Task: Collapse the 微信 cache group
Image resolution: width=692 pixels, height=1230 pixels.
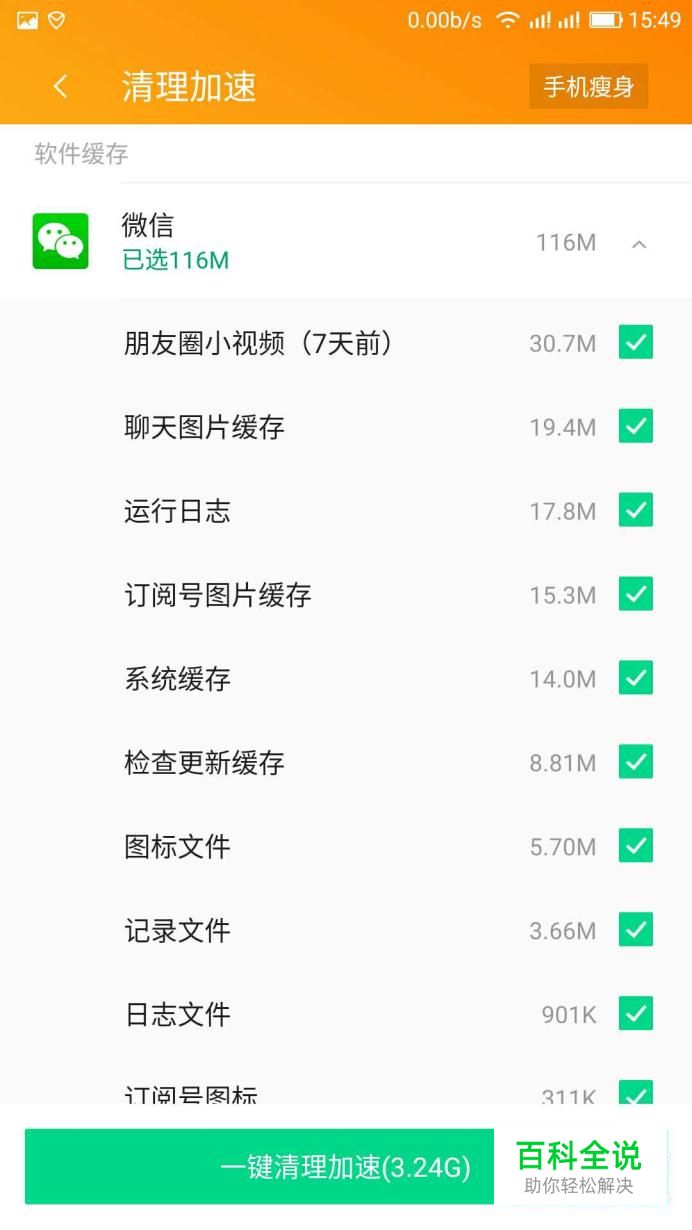Action: point(639,243)
